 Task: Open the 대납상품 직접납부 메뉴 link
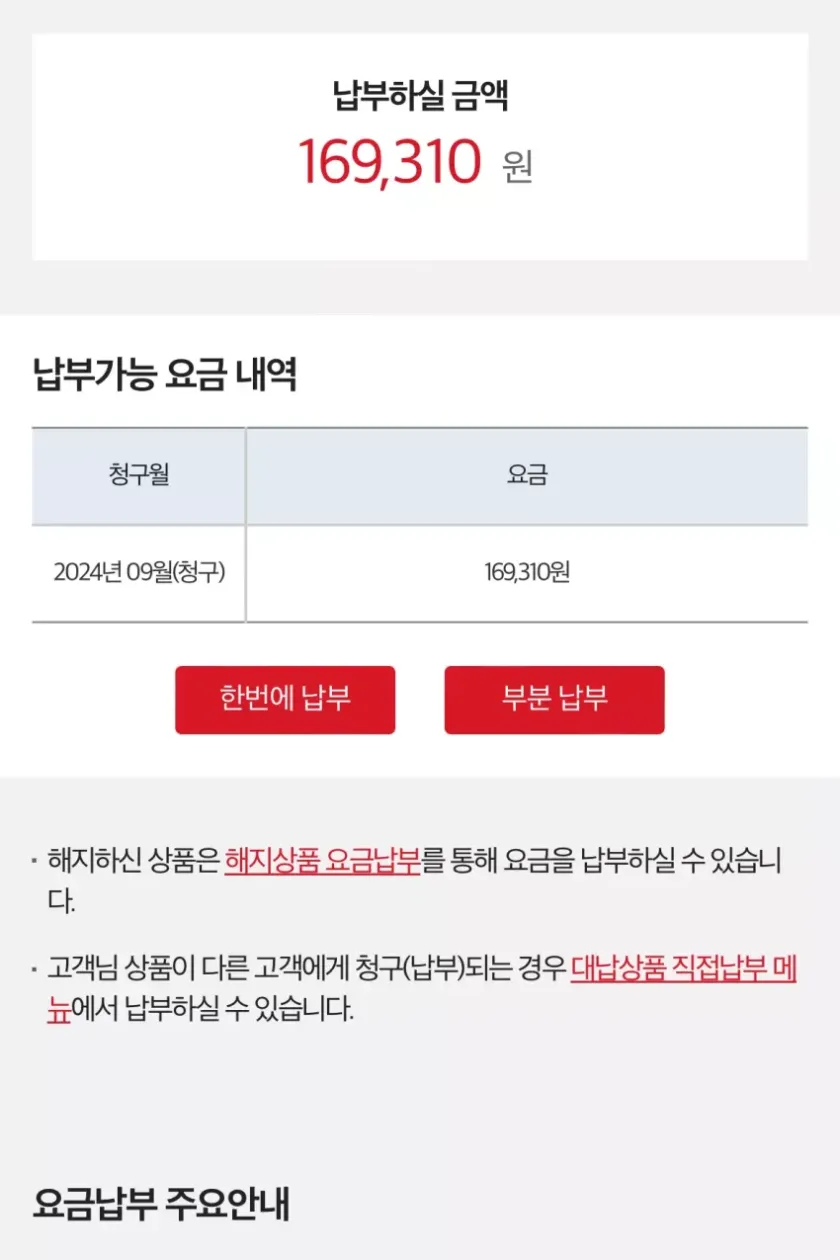(683, 970)
